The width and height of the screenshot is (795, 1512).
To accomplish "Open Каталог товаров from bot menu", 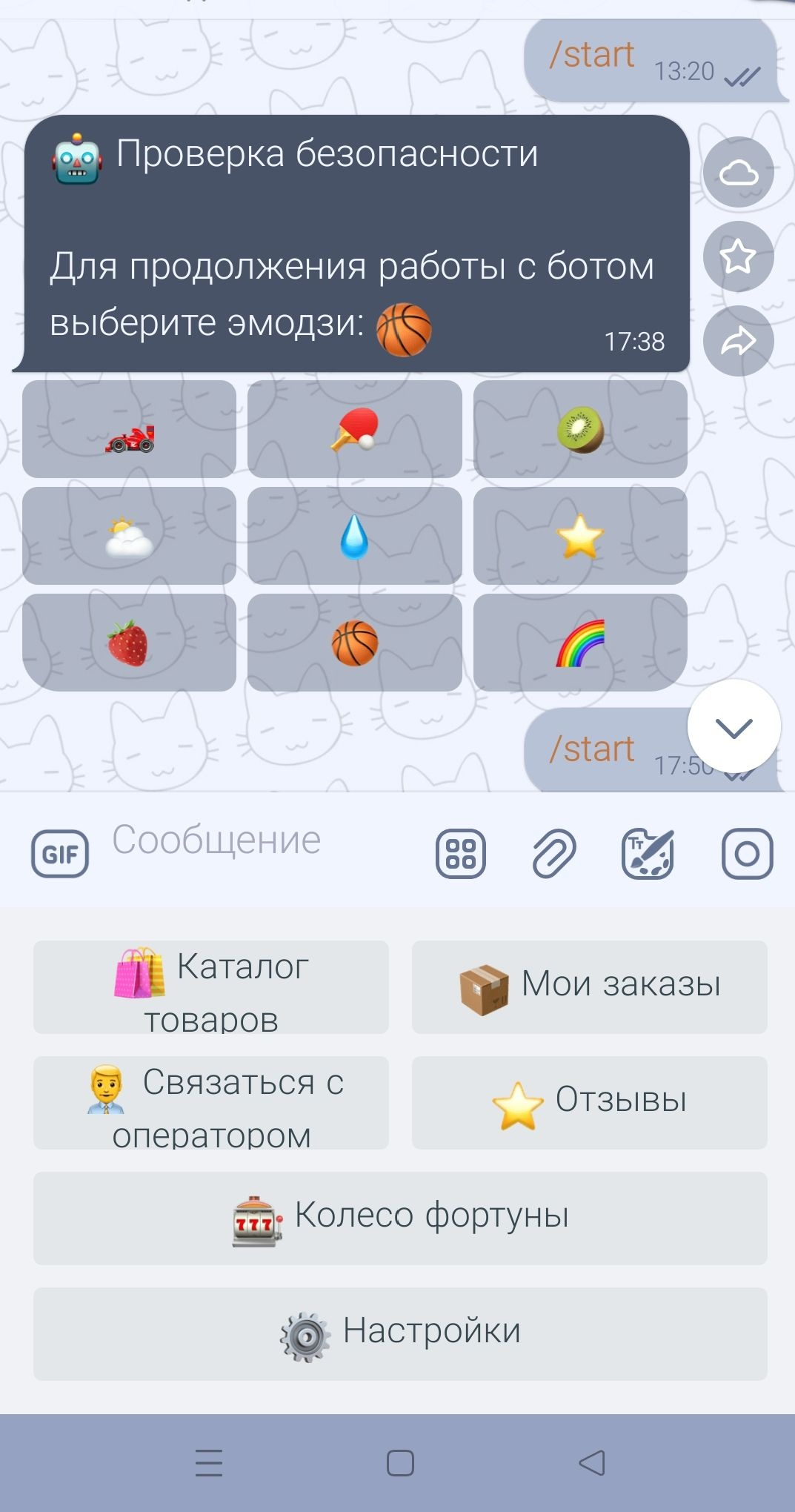I will tap(210, 987).
